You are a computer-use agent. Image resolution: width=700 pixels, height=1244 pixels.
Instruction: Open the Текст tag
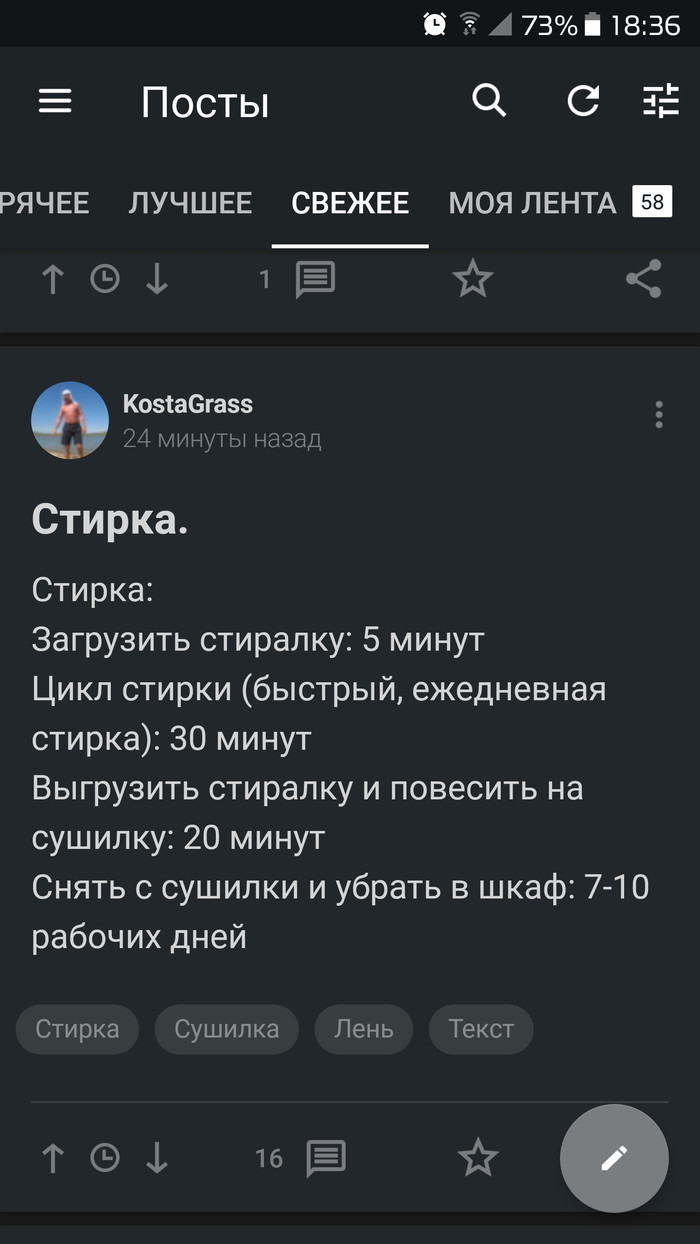coord(481,1029)
